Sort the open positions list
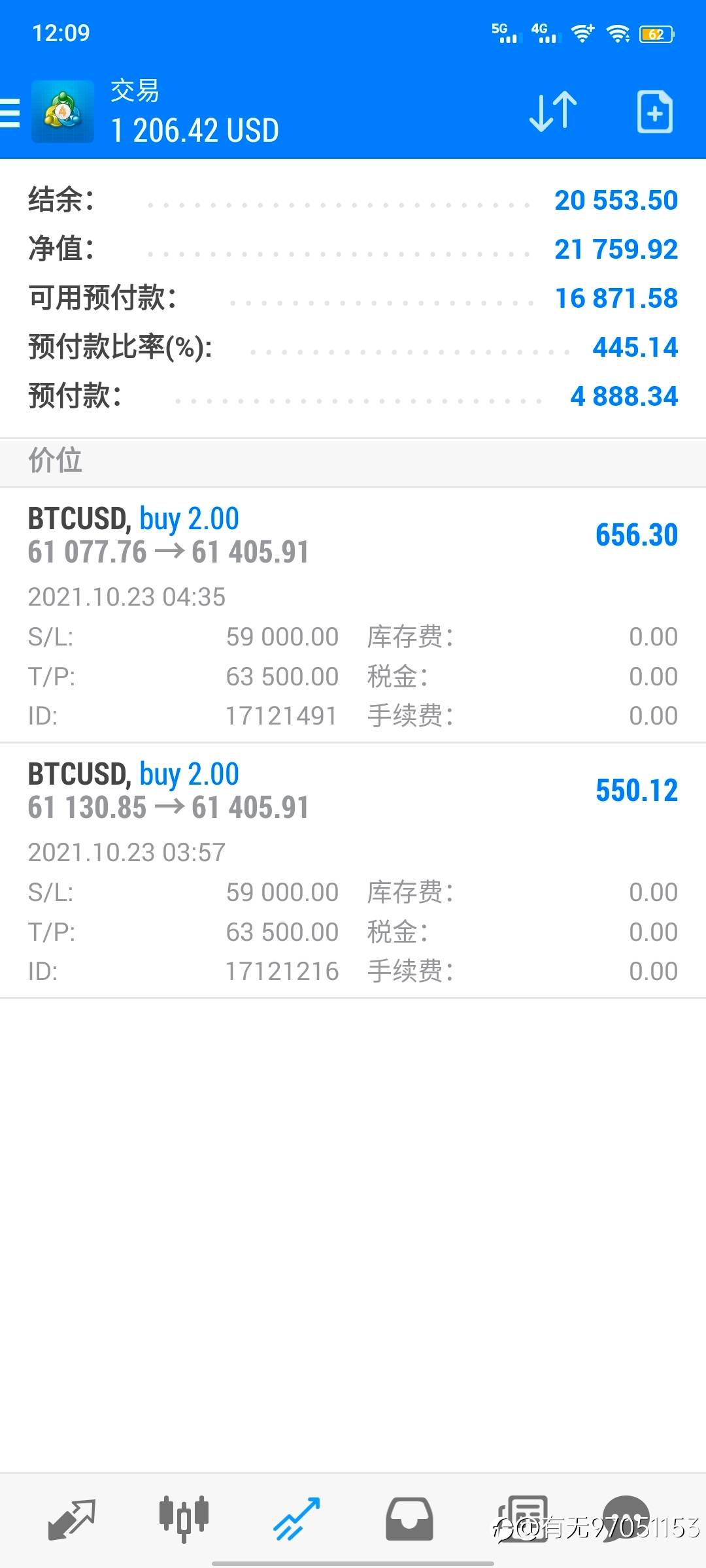Screen dimensions: 706x1568 point(552,112)
